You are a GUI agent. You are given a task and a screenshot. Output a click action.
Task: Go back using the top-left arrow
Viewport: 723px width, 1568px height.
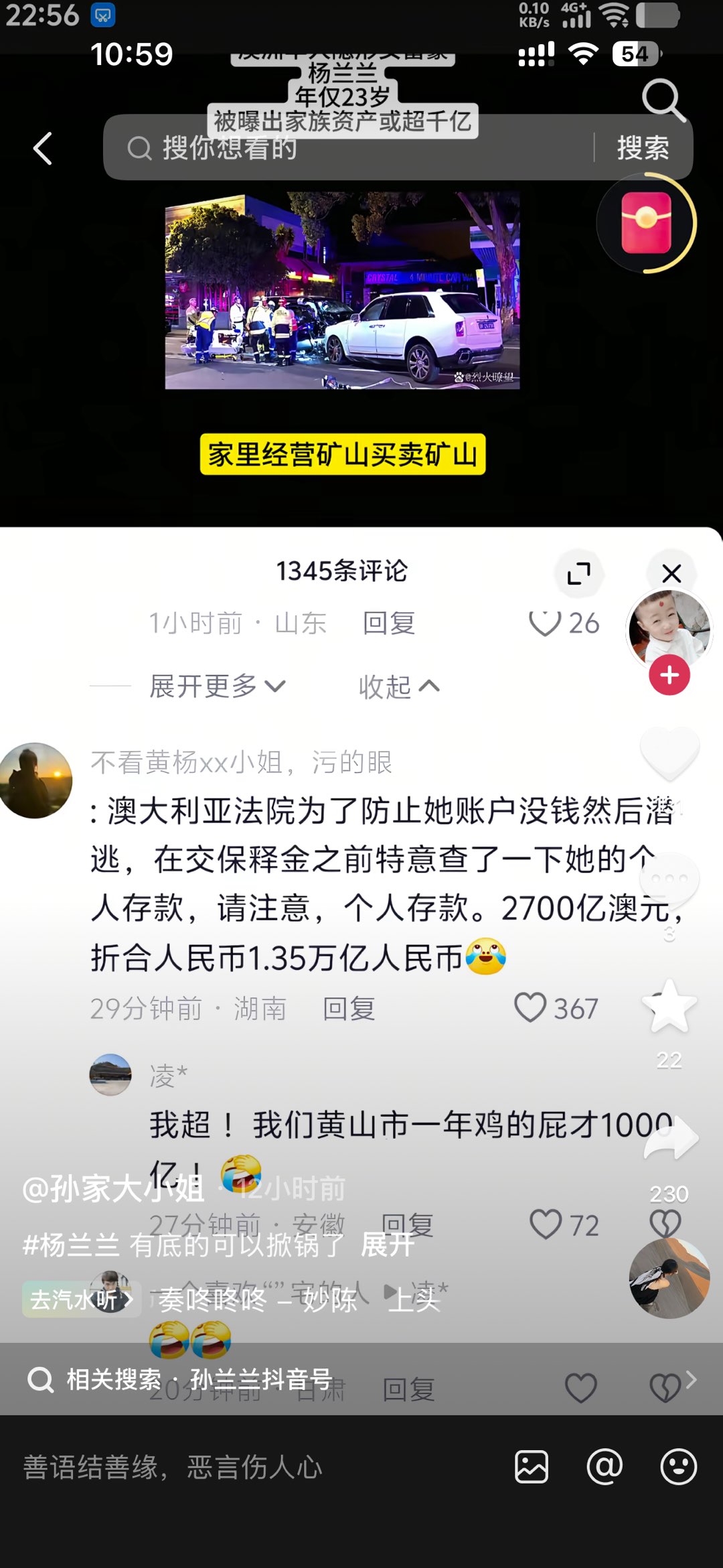click(43, 148)
